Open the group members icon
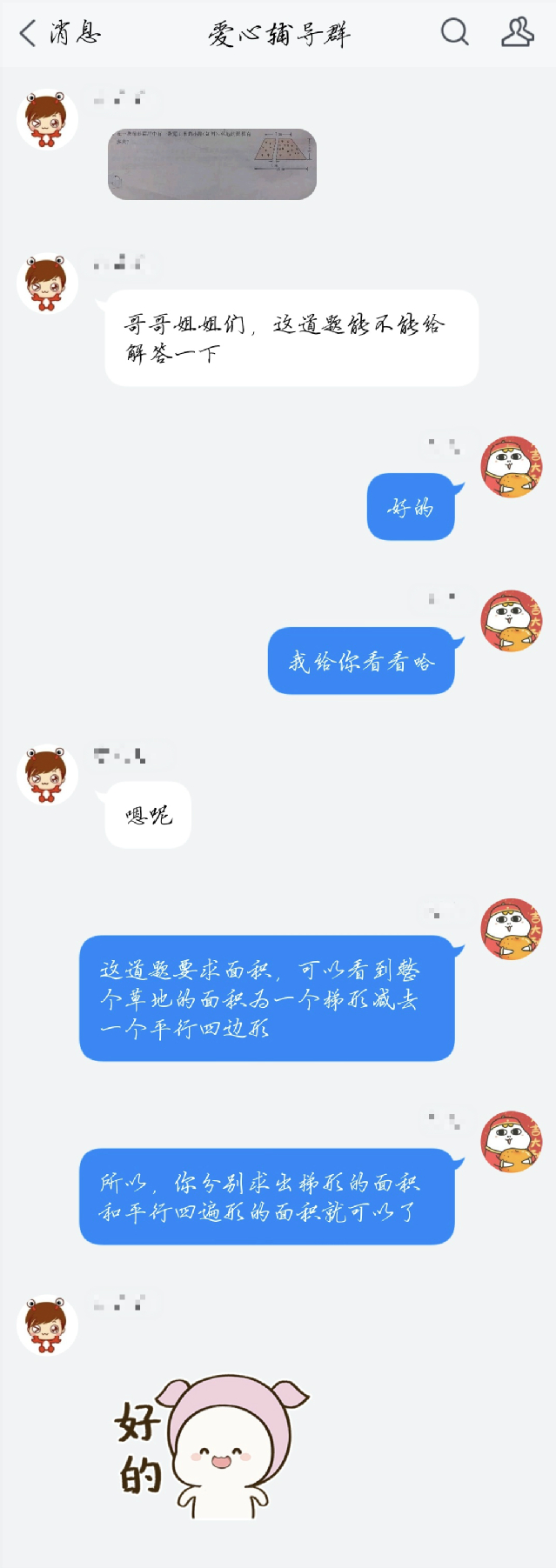 point(517,32)
